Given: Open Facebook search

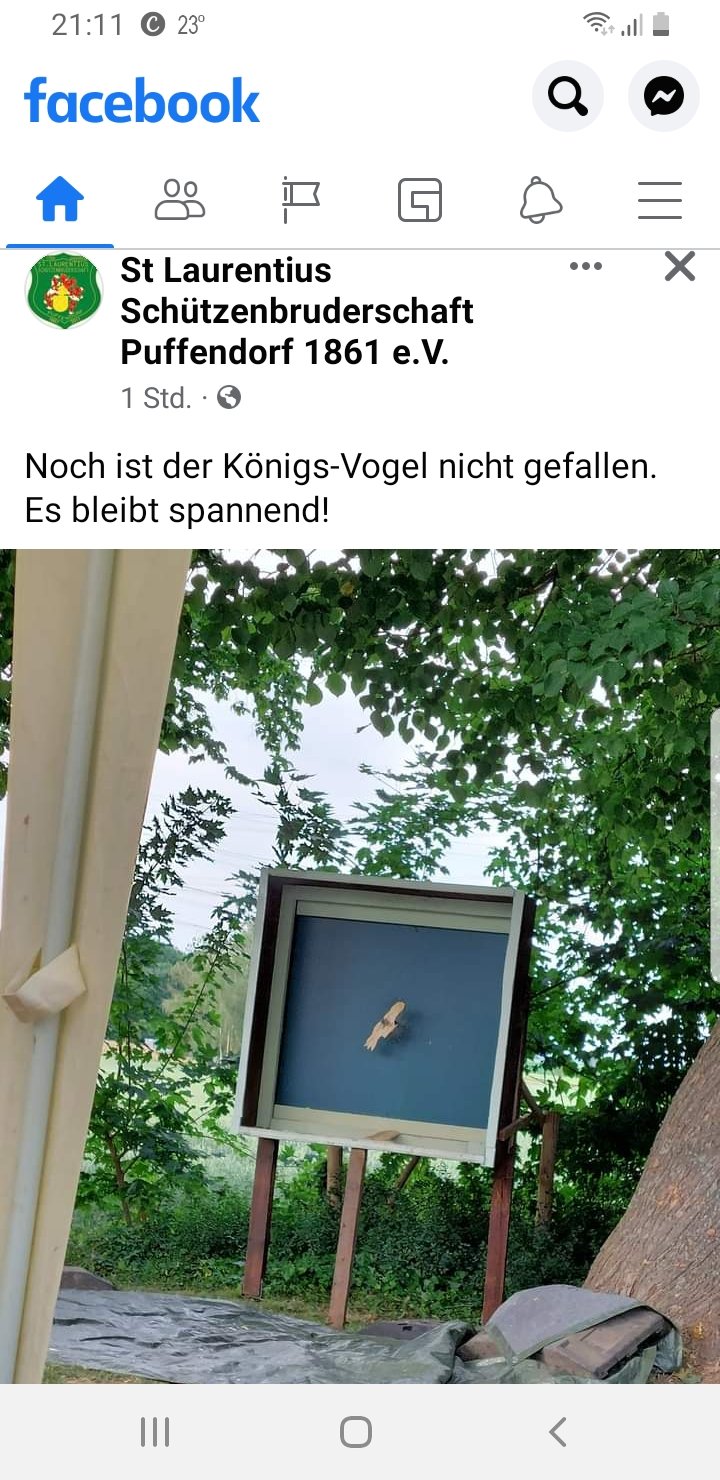Looking at the screenshot, I should coord(567,97).
